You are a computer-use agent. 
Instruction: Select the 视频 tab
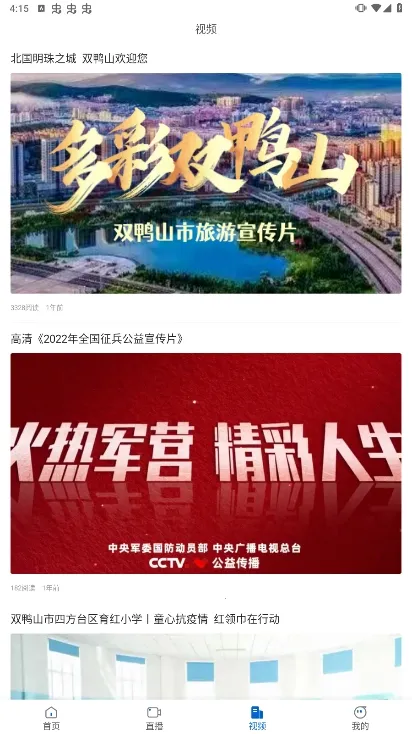pos(257,718)
